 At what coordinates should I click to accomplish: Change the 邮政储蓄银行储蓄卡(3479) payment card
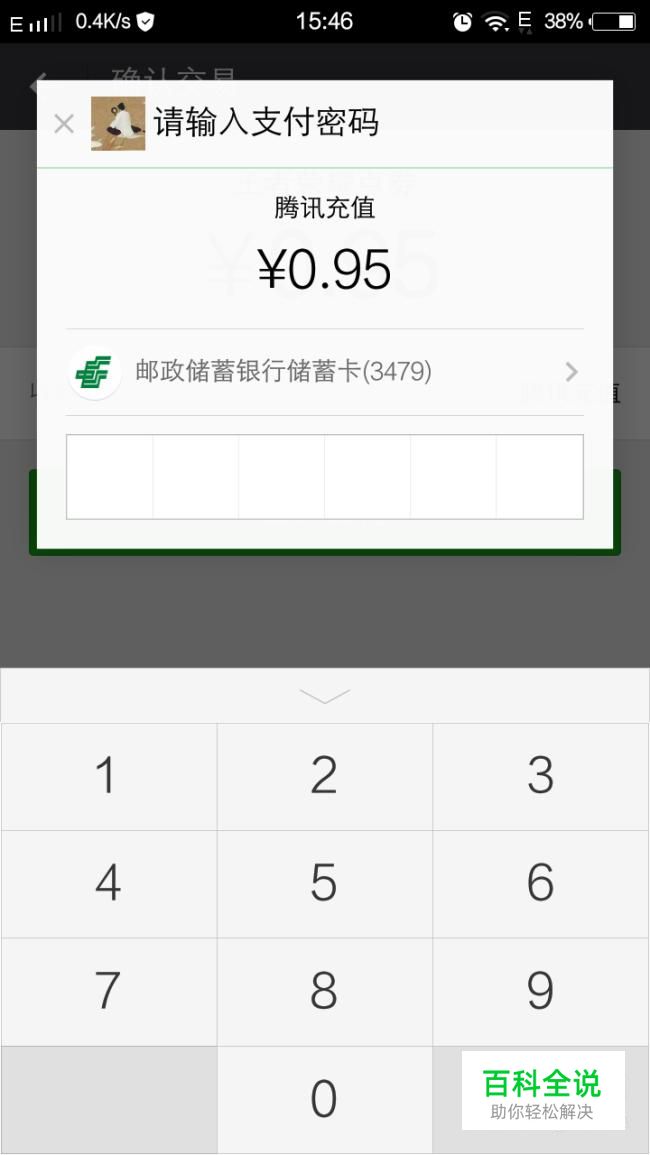pos(324,372)
